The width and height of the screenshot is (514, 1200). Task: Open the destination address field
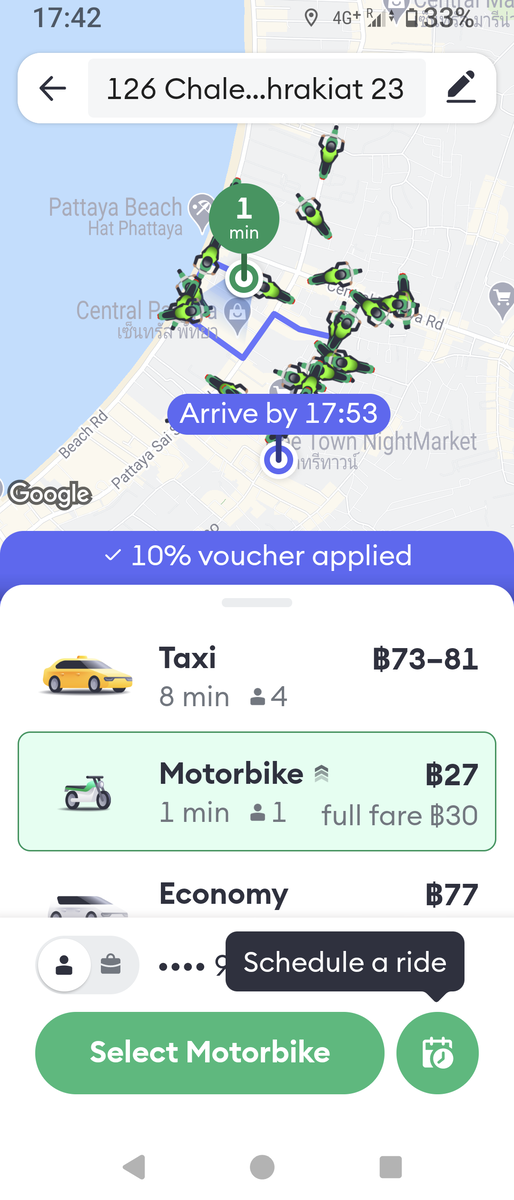click(x=256, y=89)
